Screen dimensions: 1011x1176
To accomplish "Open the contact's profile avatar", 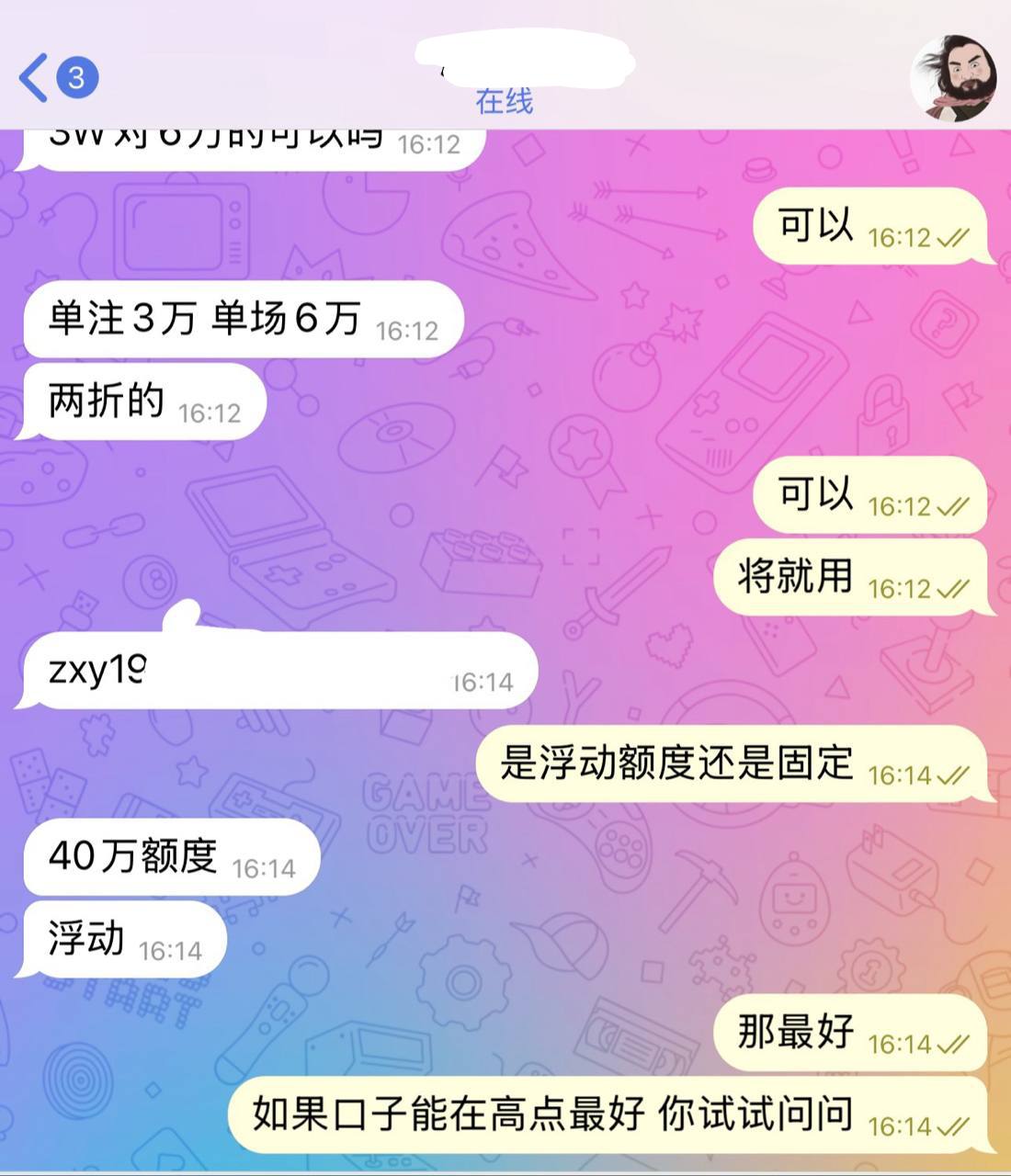I will [x=953, y=79].
